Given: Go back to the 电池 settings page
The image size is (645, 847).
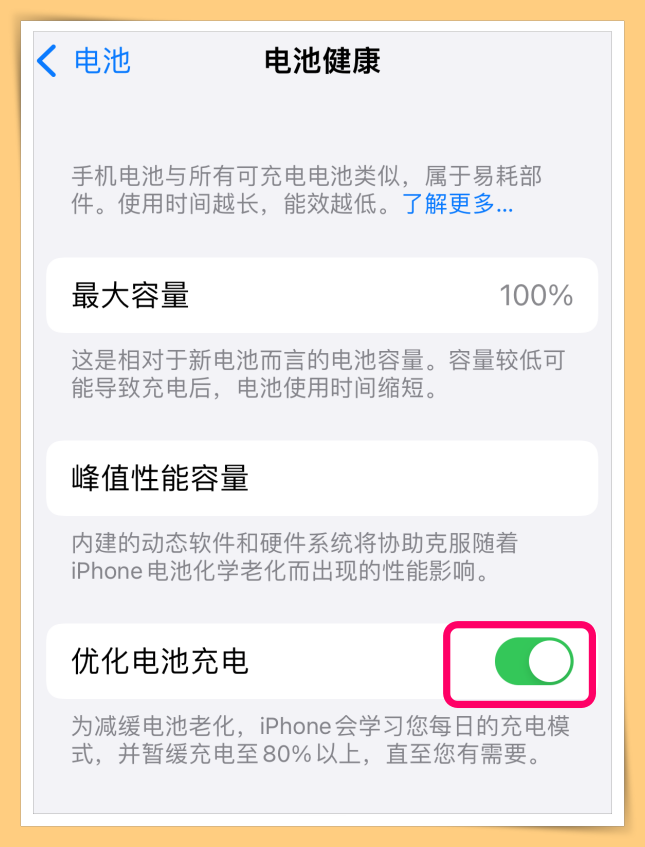Looking at the screenshot, I should click(x=84, y=61).
